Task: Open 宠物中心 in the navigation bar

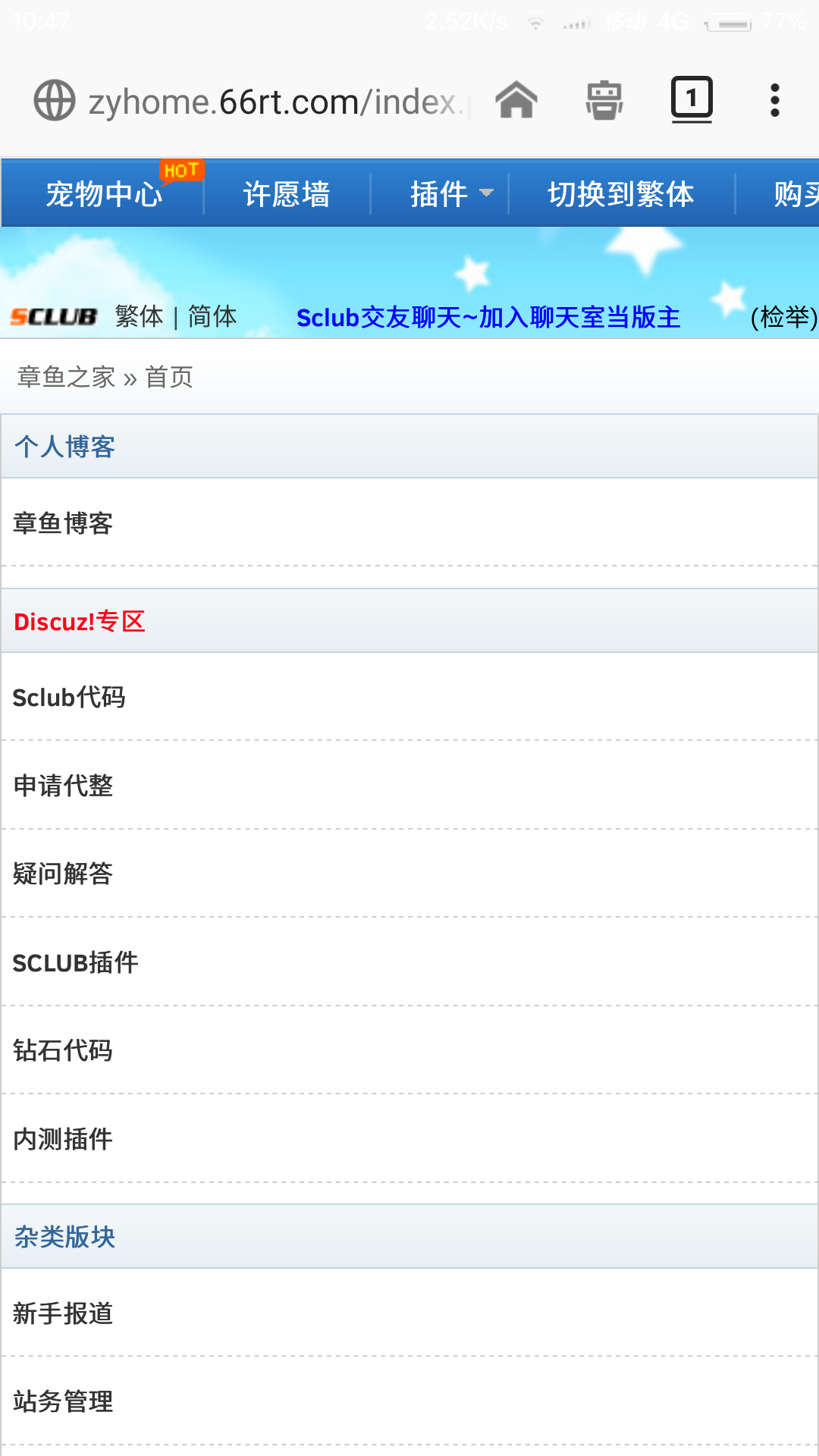Action: (x=104, y=194)
